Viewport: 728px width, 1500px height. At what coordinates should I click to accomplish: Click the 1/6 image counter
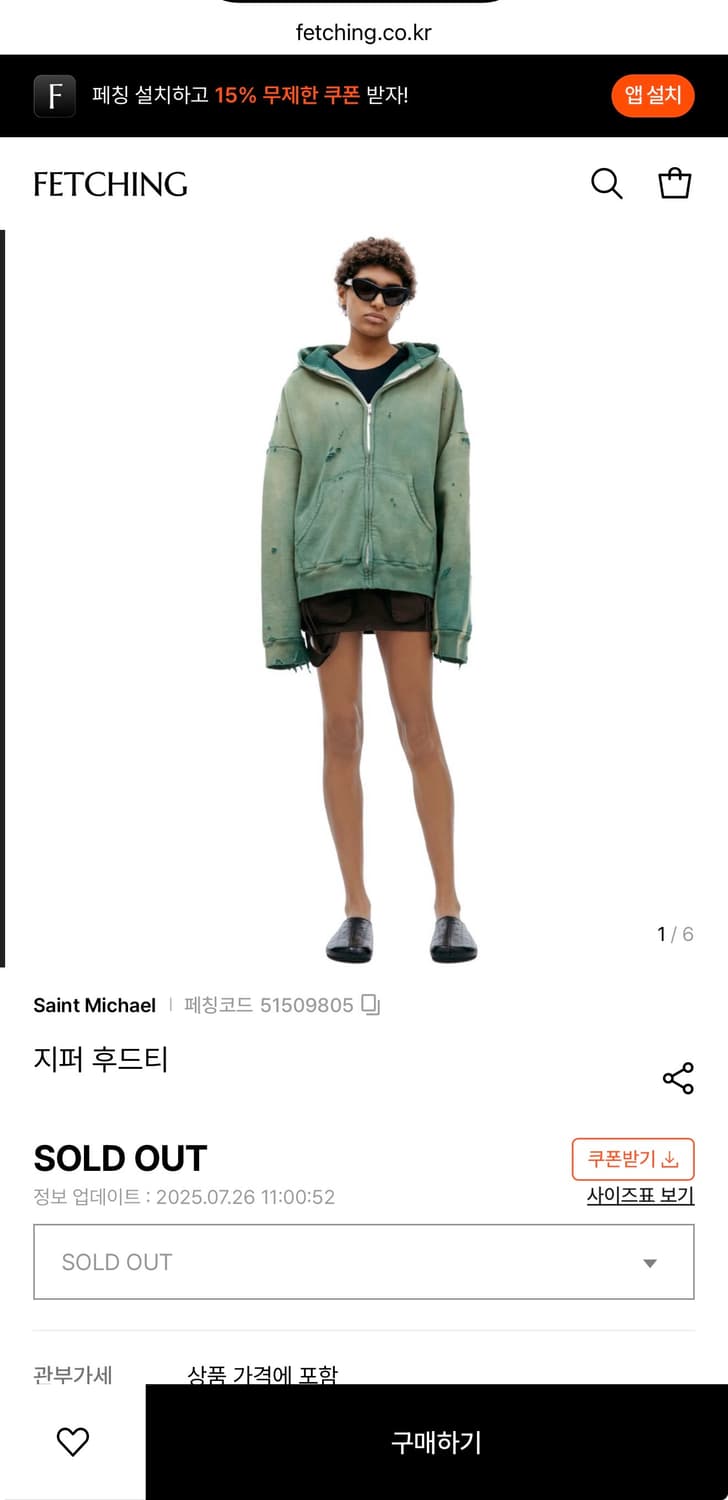point(675,933)
